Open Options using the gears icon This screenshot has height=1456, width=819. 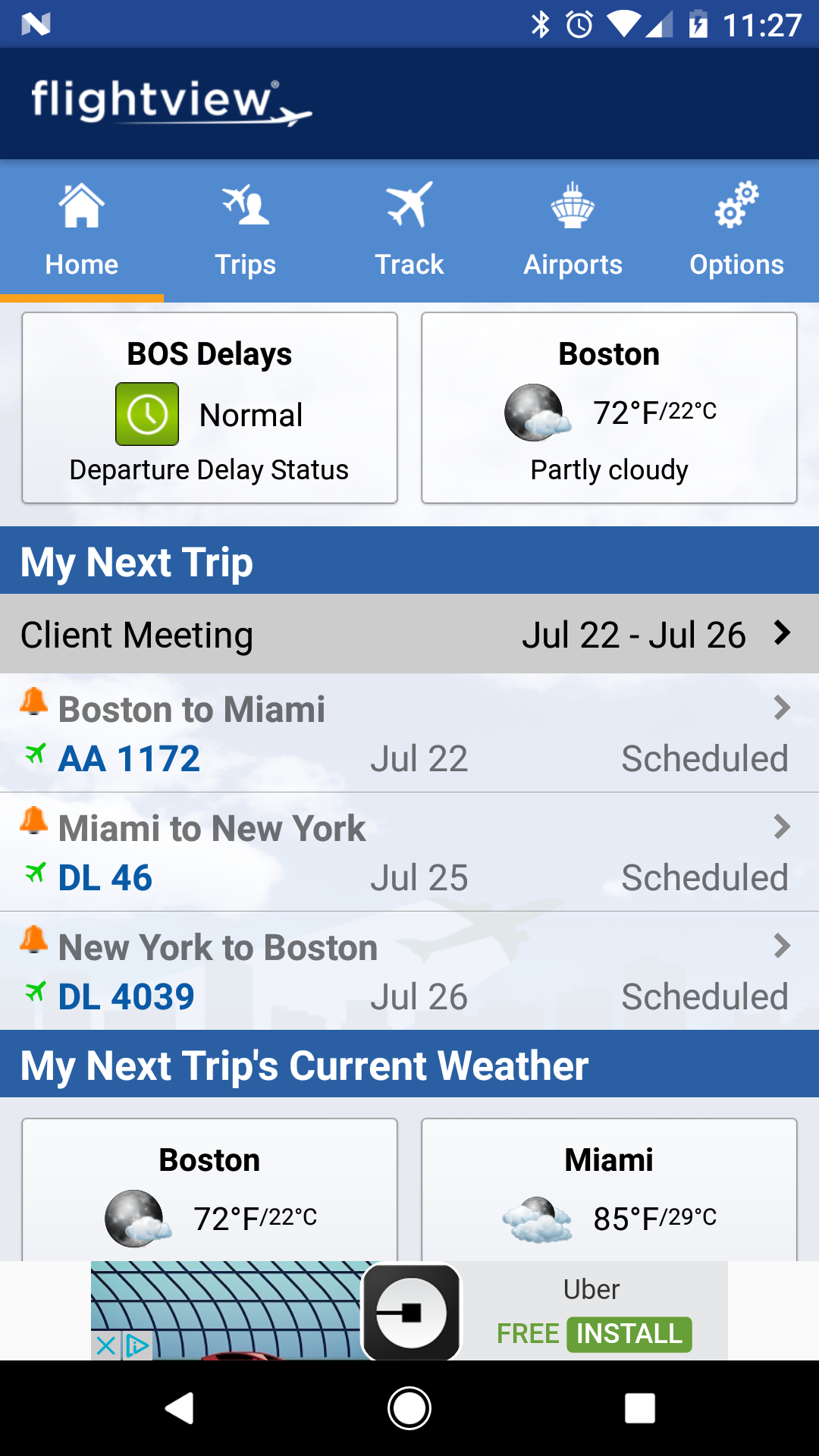point(736,205)
